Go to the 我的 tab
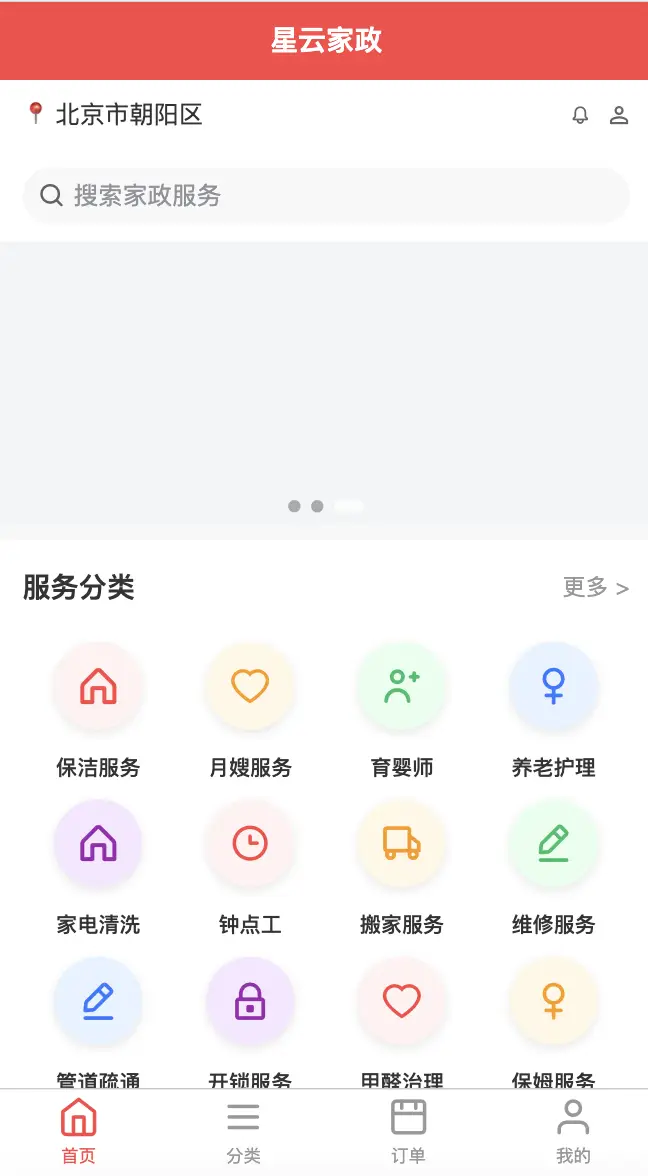The image size is (648, 1176). 573,1132
